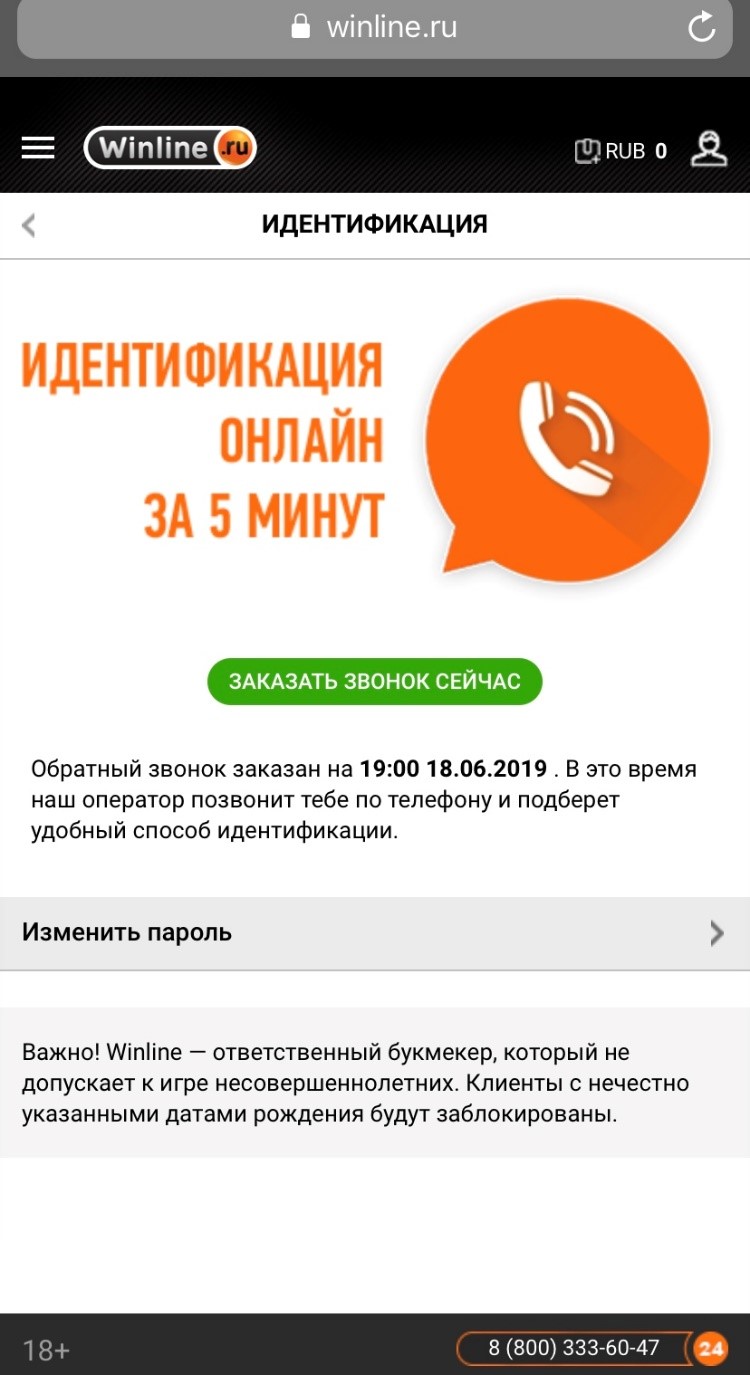Open the user profile icon
Viewport: 750px width, 1375px height.
[709, 149]
